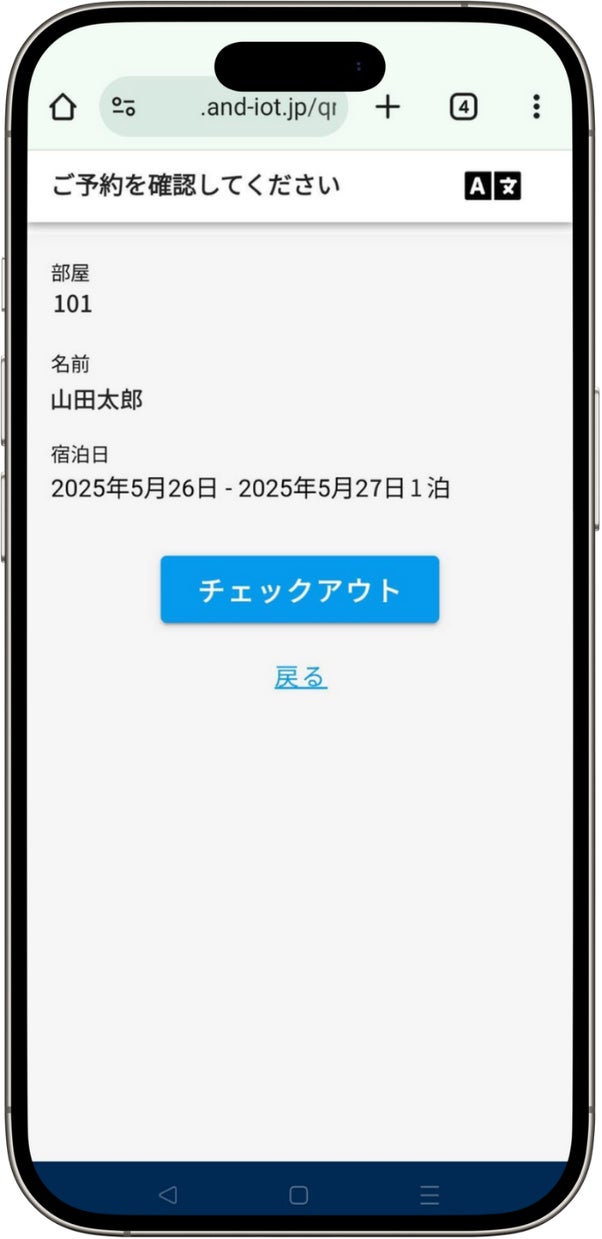Go to the browser home page
The image size is (602, 1239).
pos(63,107)
